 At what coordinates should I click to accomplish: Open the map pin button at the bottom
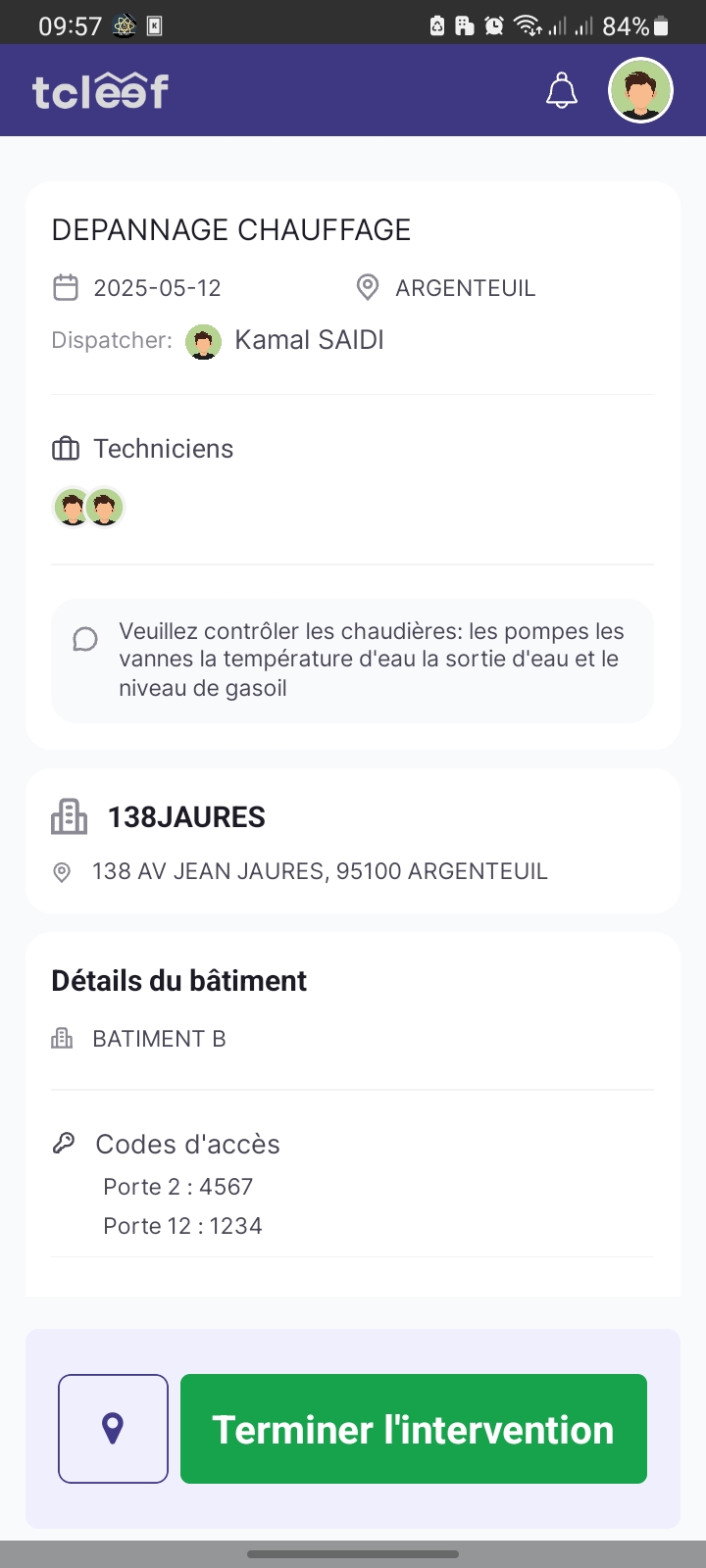113,1428
